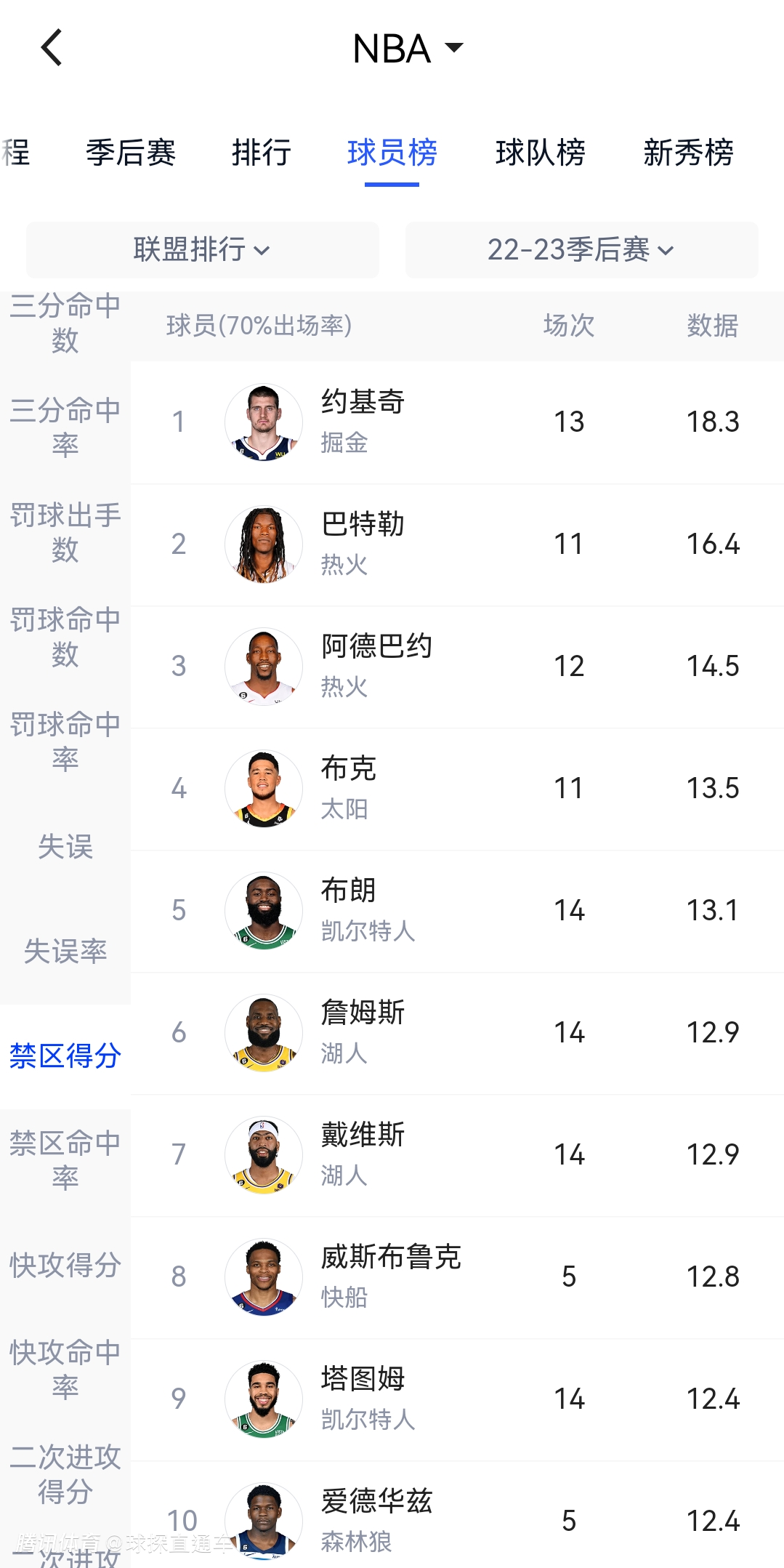The image size is (784, 1568).
Task: Go back using the top-left arrow
Action: (52, 48)
